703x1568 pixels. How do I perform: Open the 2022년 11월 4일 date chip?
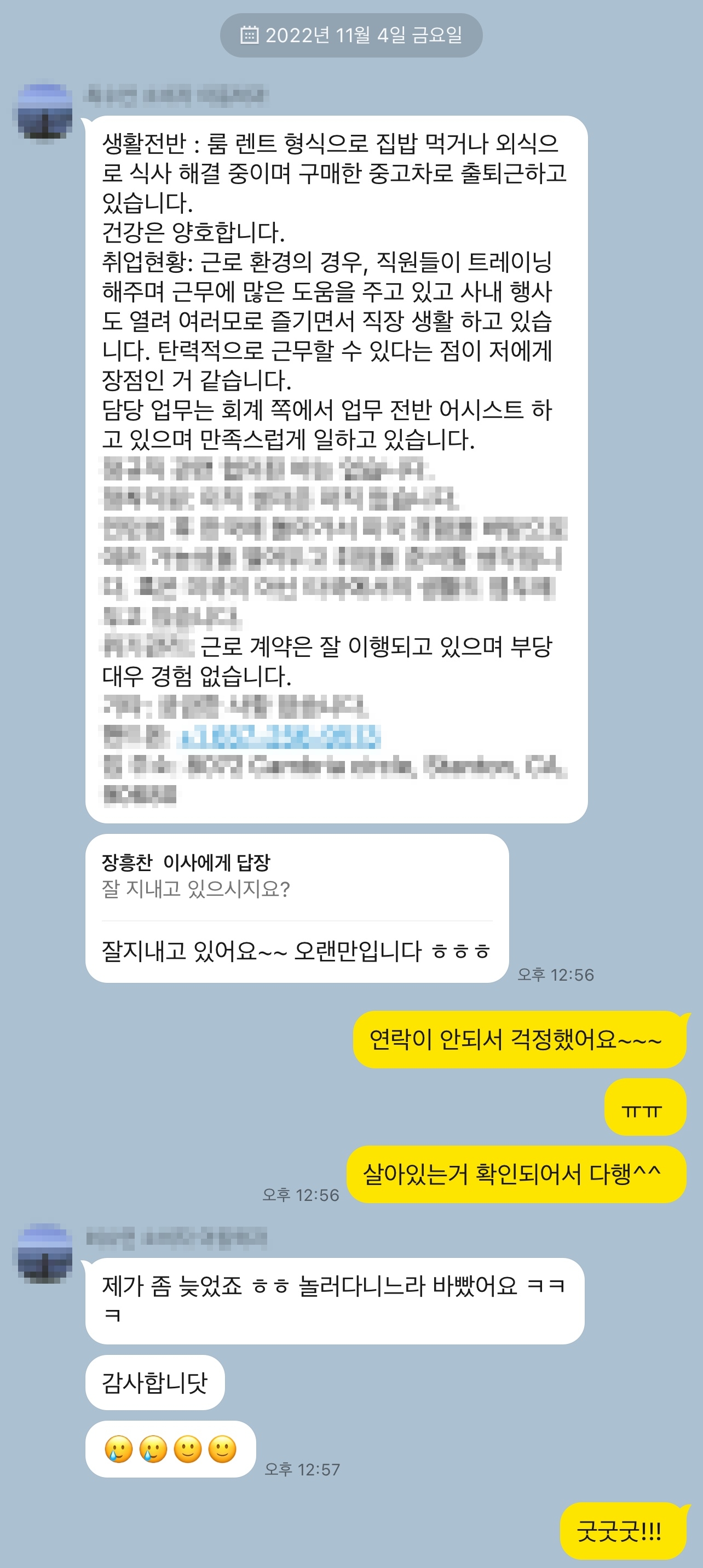coord(351,35)
